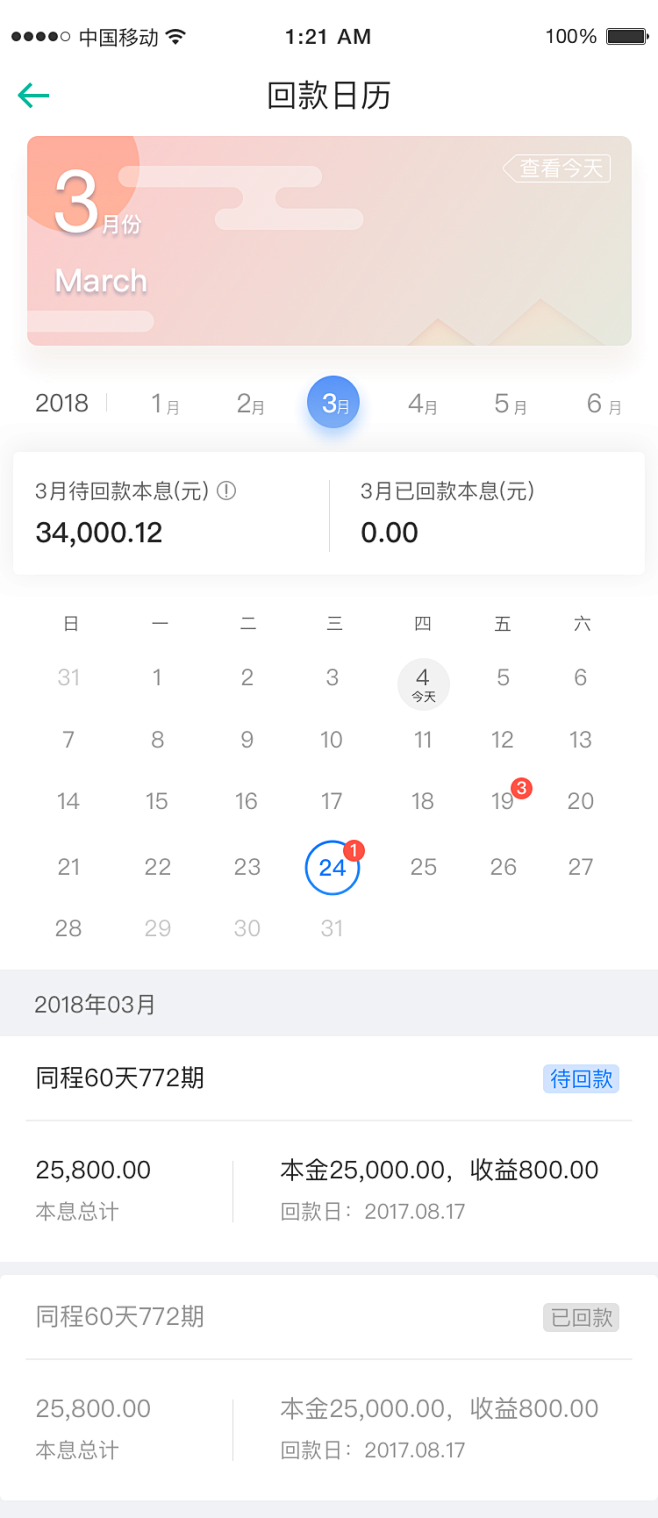Screen dimensions: 658x1518
Task: Pick day 15 on the calendar
Action: [x=157, y=801]
